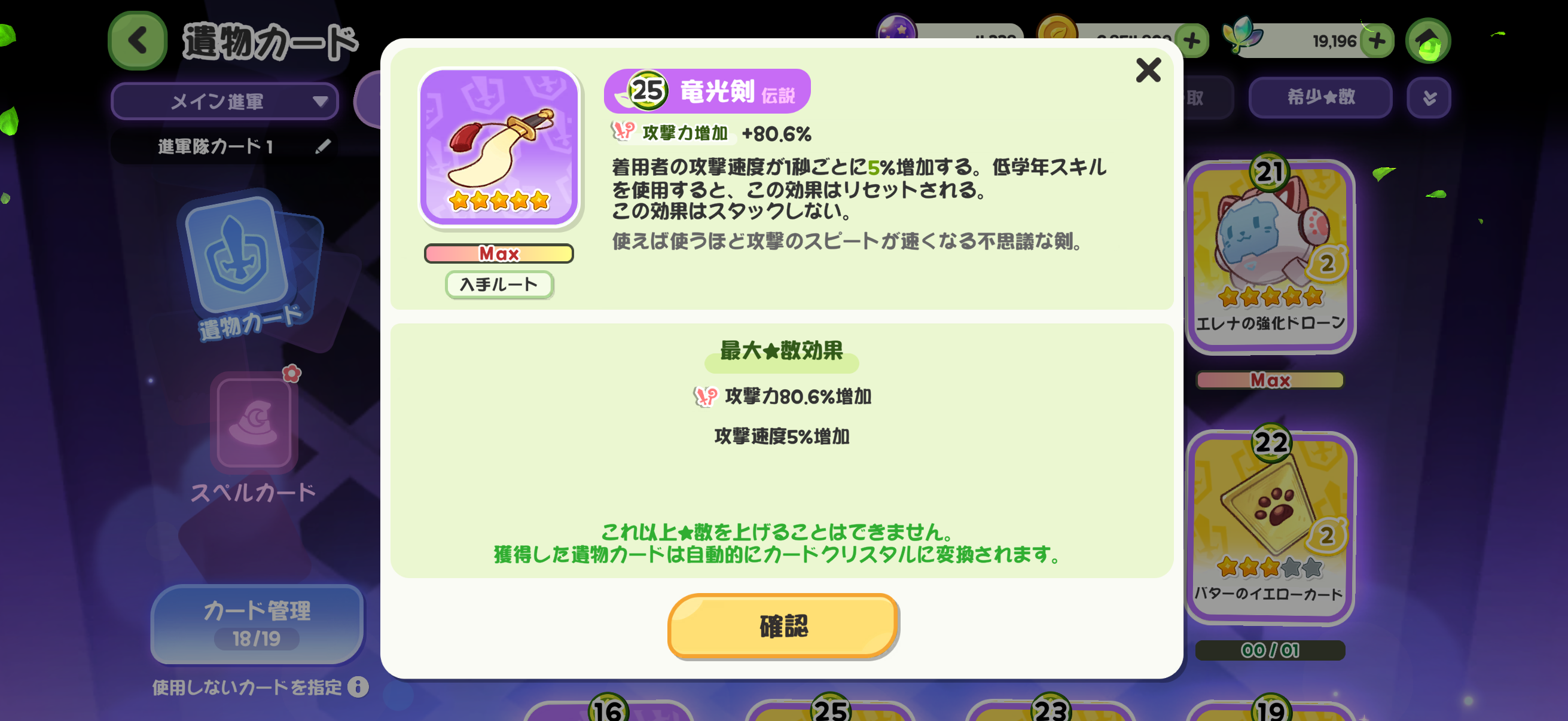Return home with the house icon
1568x721 pixels.
pyautogui.click(x=1428, y=41)
